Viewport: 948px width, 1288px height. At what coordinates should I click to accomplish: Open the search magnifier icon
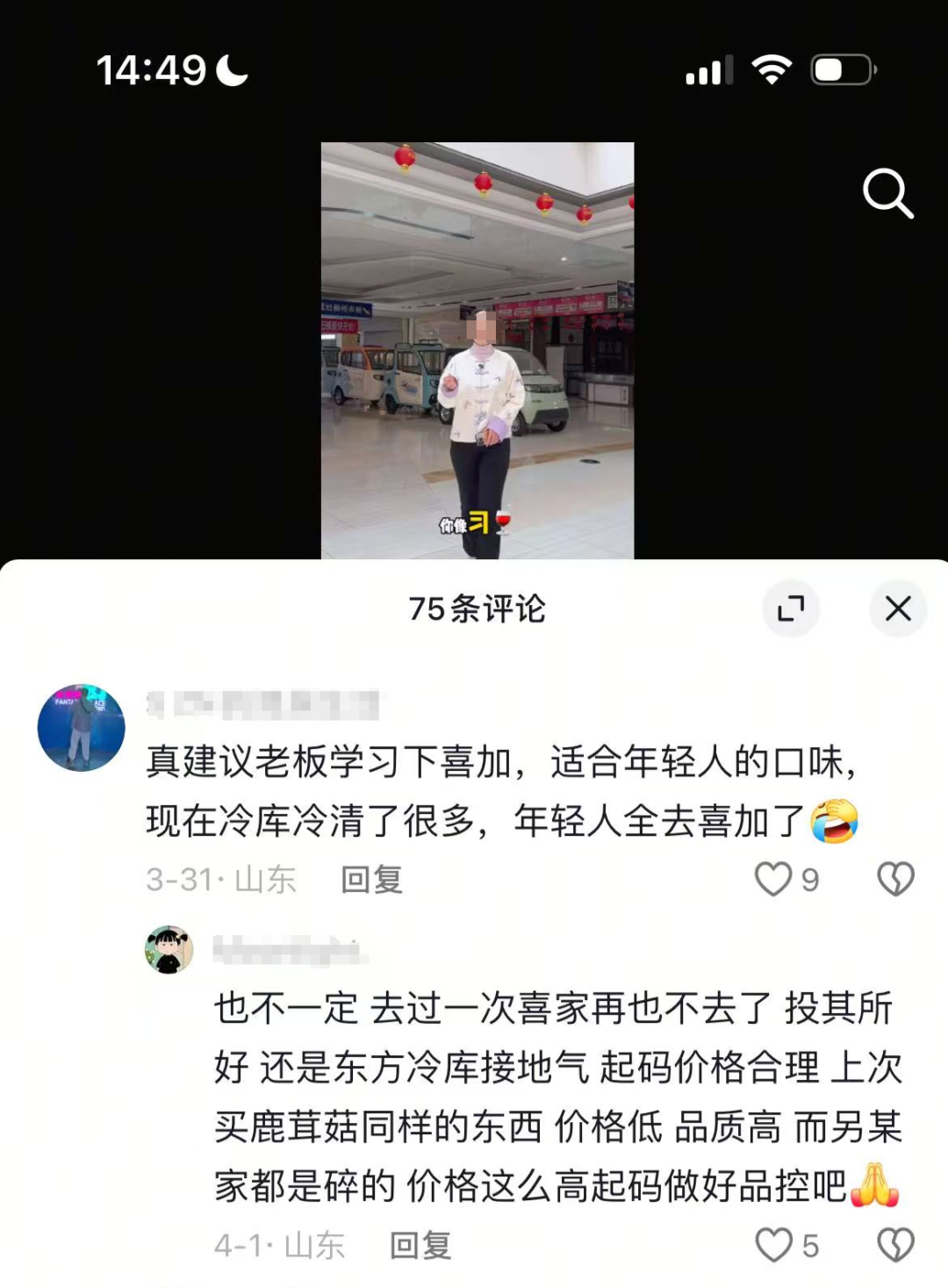coord(887,193)
